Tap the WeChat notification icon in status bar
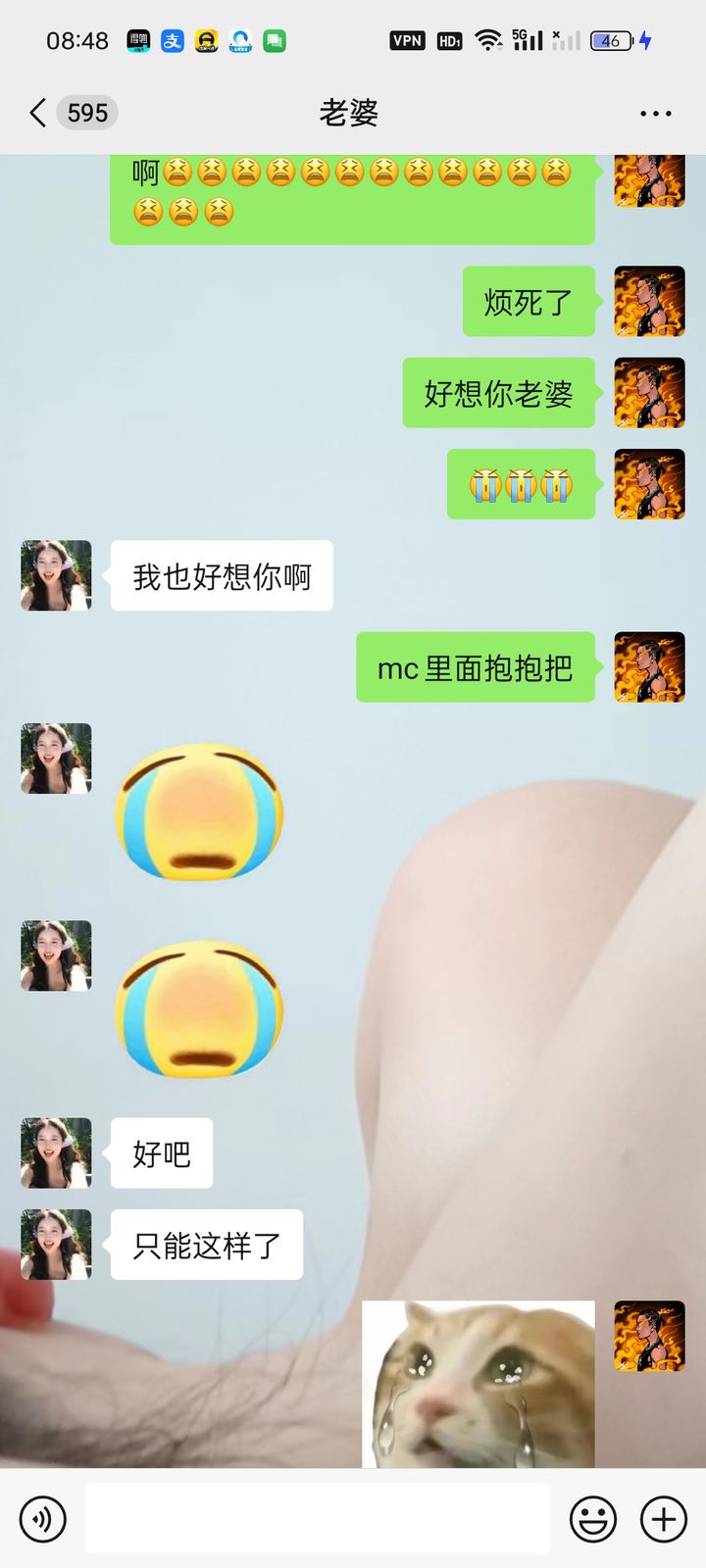Image resolution: width=706 pixels, height=1568 pixels. coord(275,41)
